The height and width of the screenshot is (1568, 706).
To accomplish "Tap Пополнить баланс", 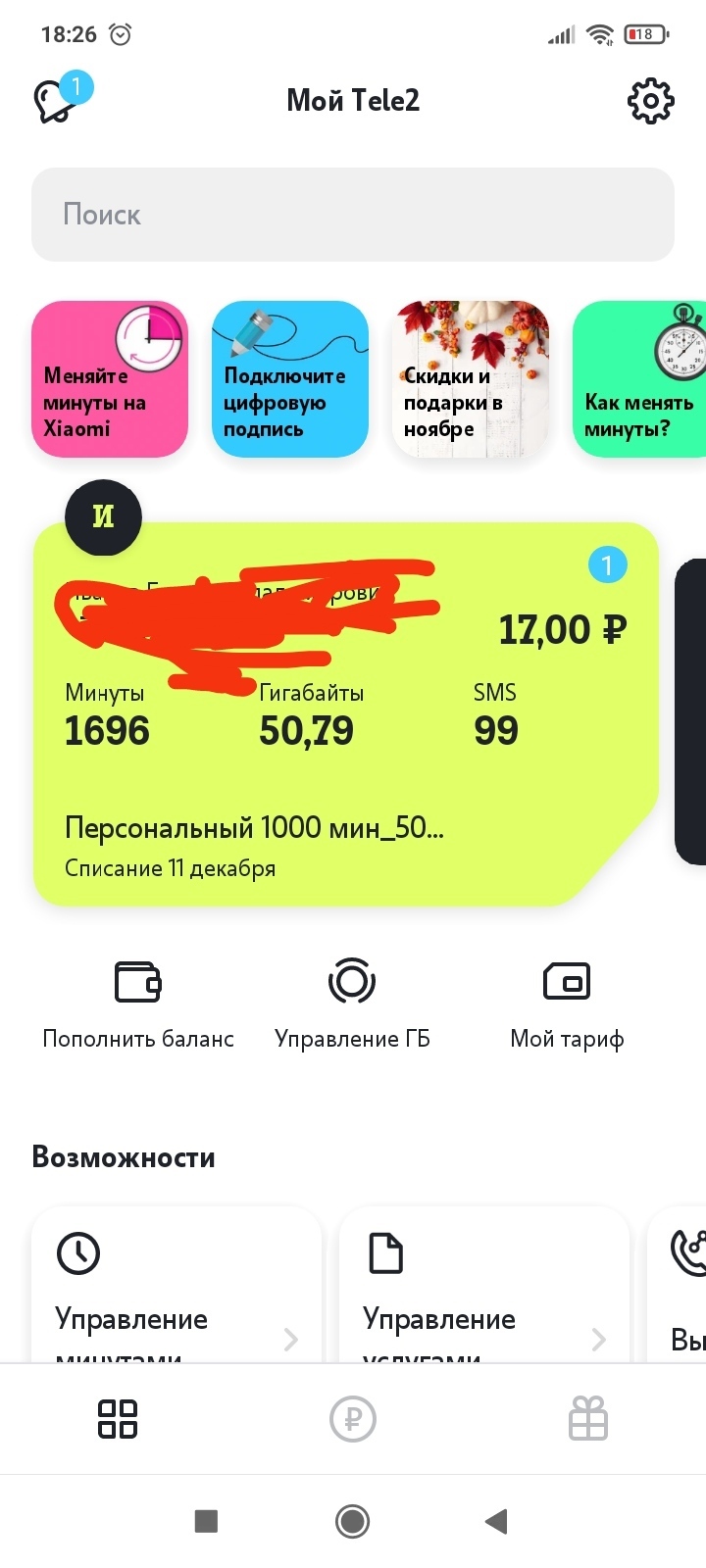I will pos(138,1004).
